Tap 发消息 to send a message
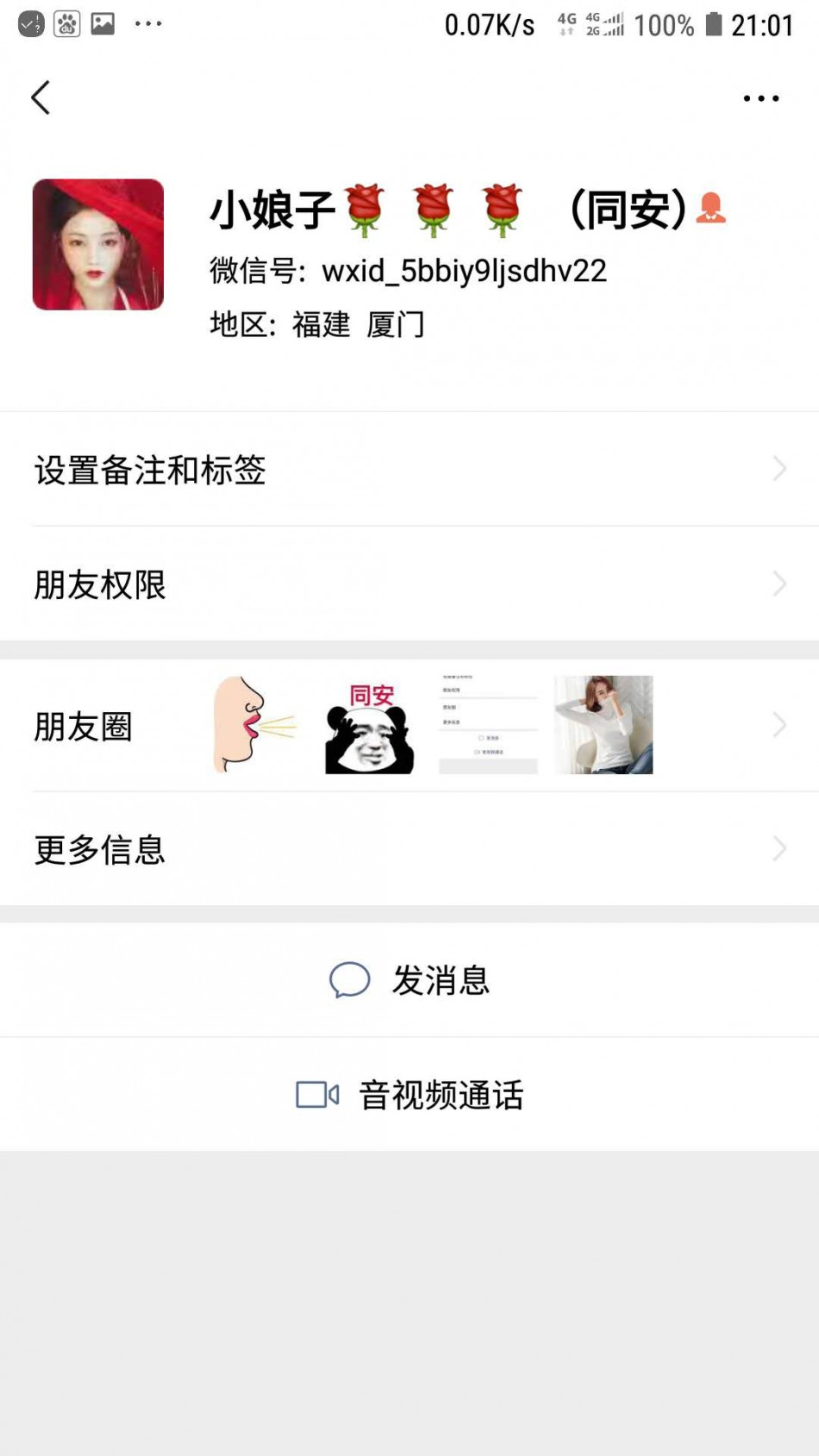Screen dimensions: 819x1456 point(410,980)
